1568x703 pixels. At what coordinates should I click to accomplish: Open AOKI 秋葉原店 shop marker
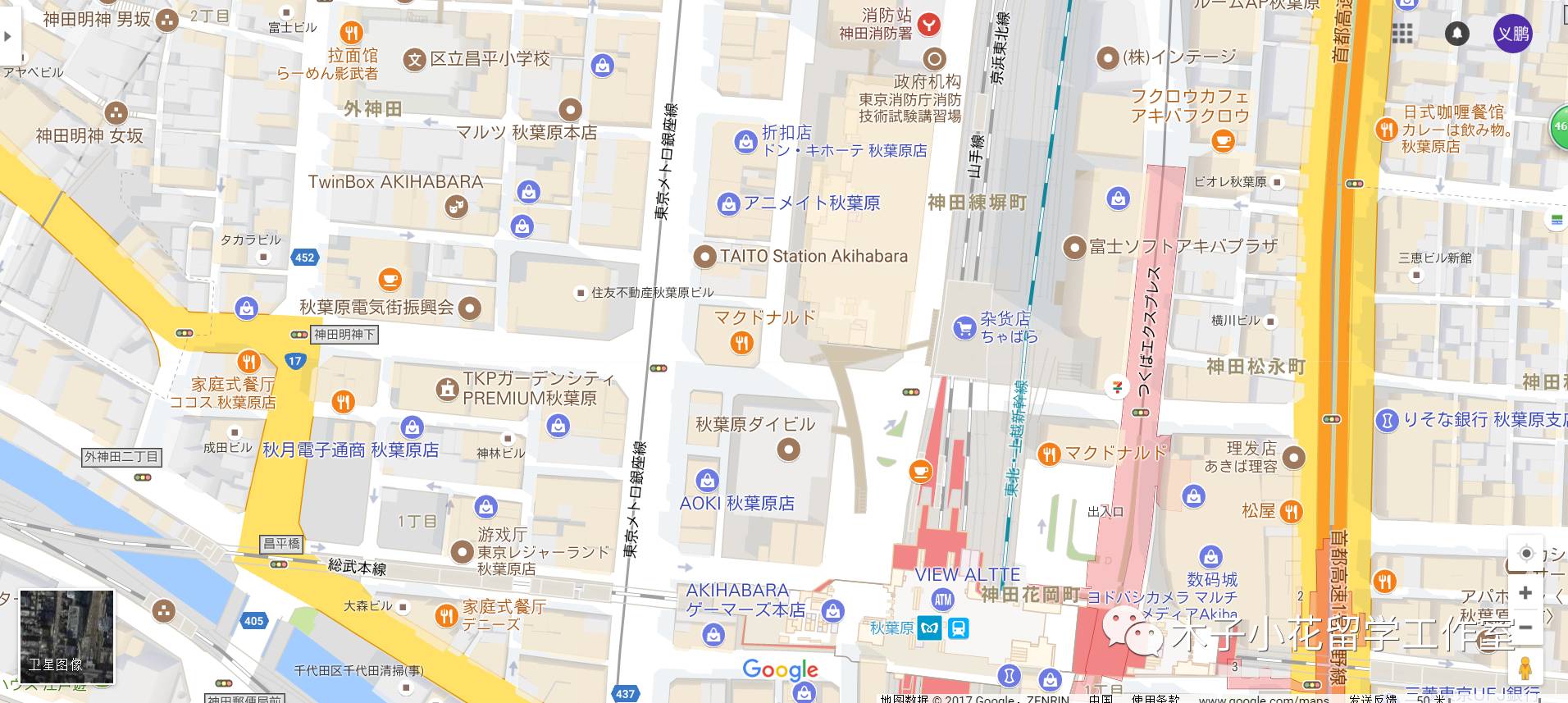point(707,481)
